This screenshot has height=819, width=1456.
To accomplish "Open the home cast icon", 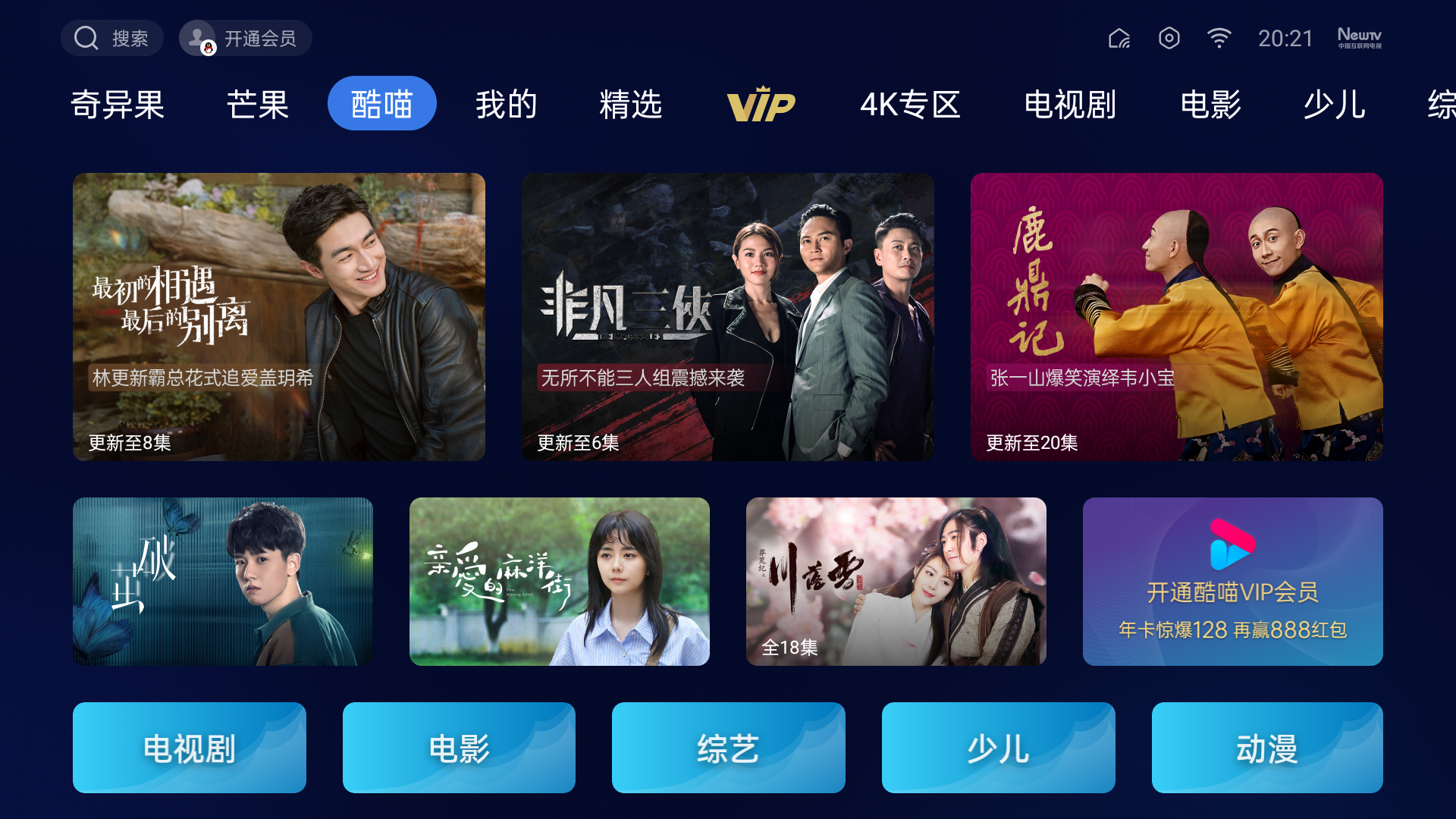I will 1119,38.
